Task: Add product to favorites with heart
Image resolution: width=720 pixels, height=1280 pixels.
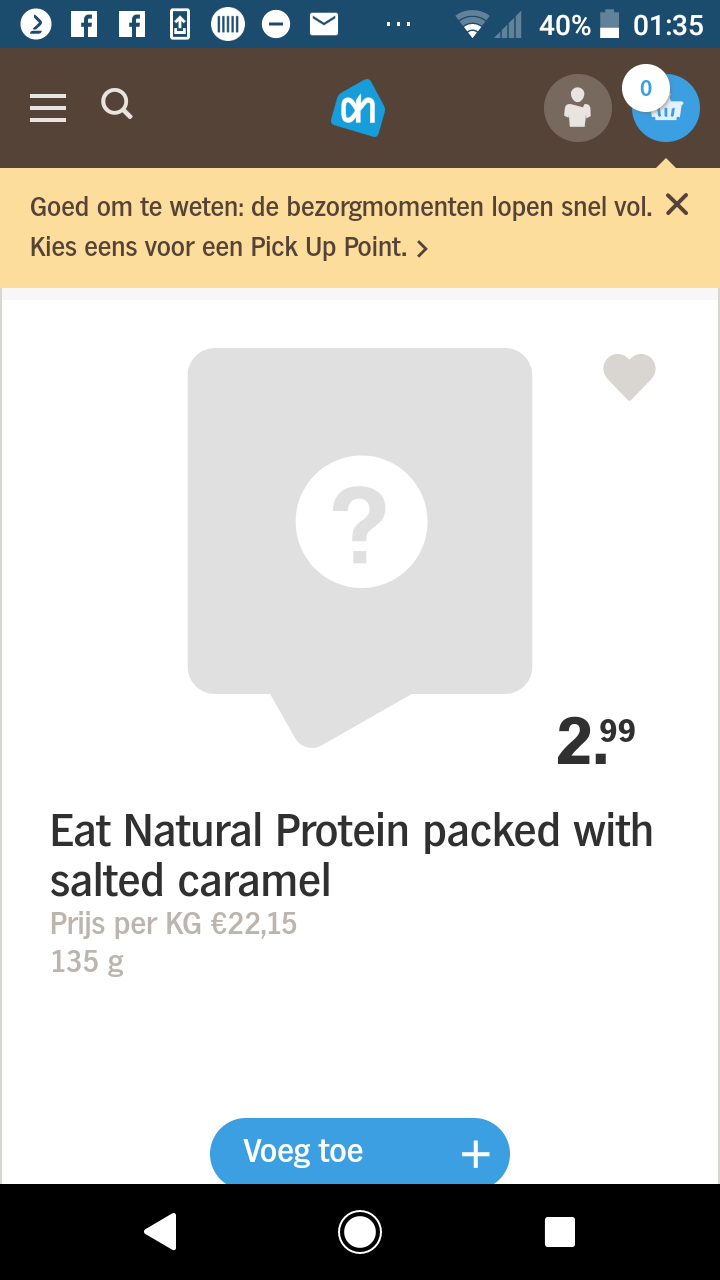Action: click(629, 378)
